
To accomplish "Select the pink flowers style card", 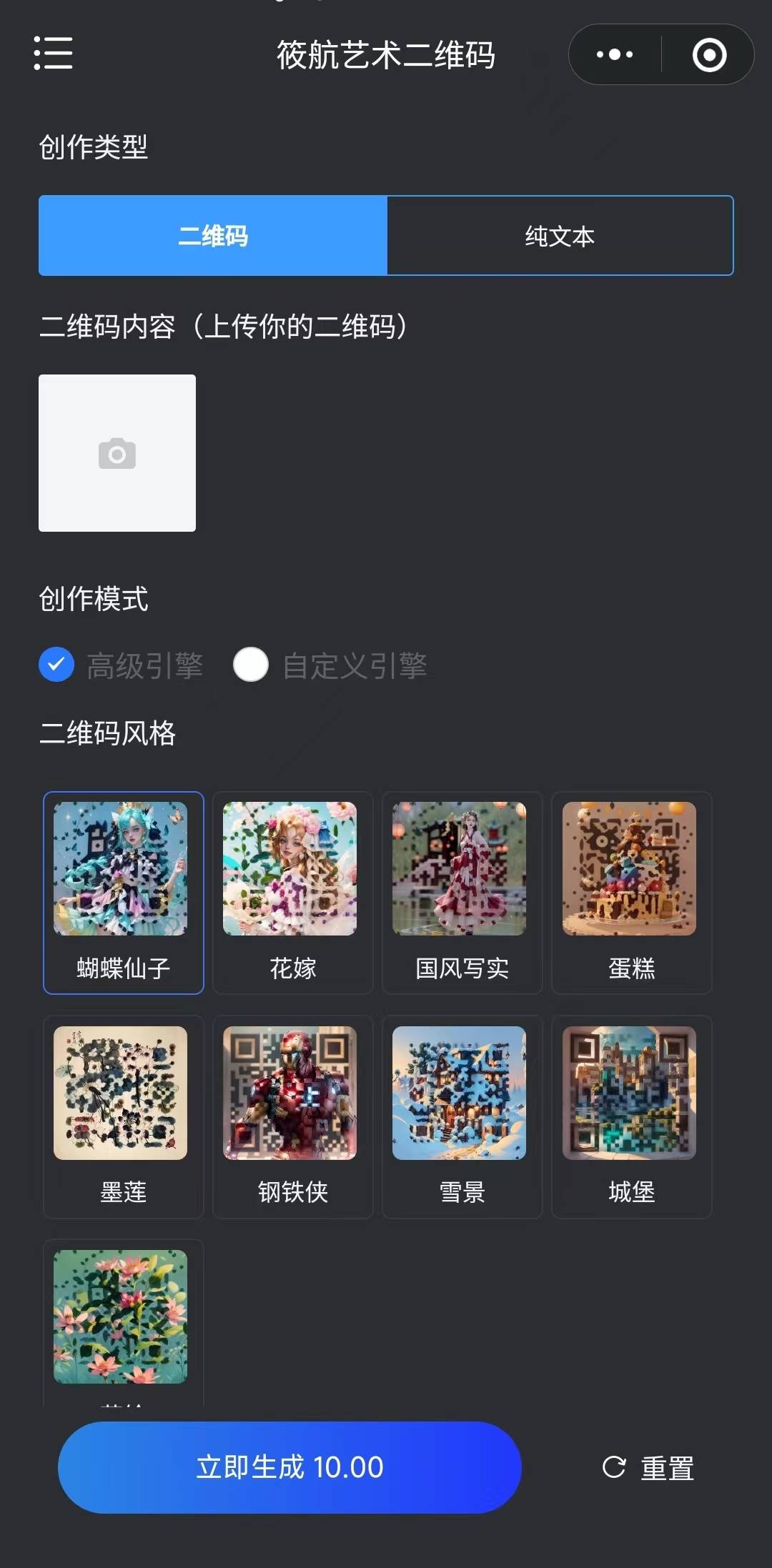I will point(121,1316).
